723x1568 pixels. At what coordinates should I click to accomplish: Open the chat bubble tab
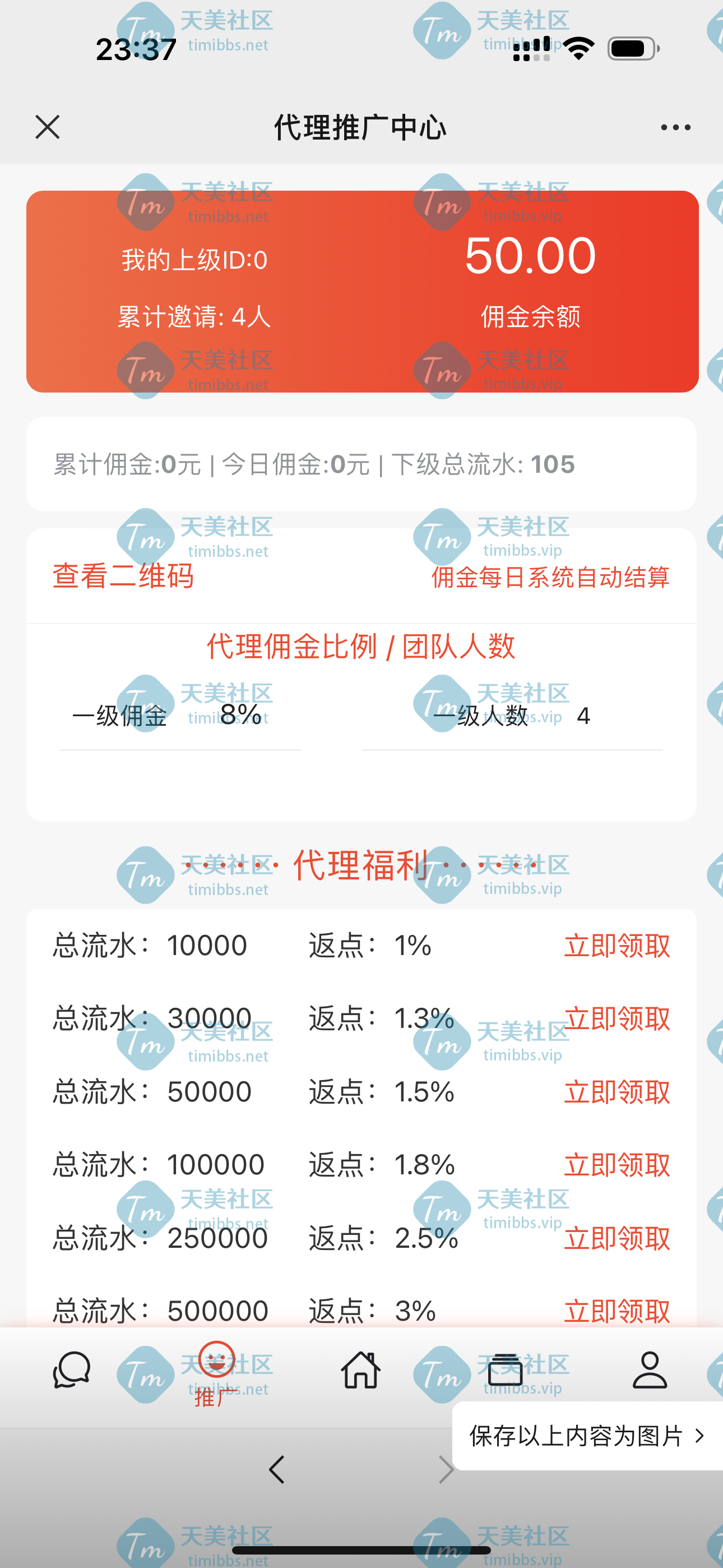pos(72,1370)
